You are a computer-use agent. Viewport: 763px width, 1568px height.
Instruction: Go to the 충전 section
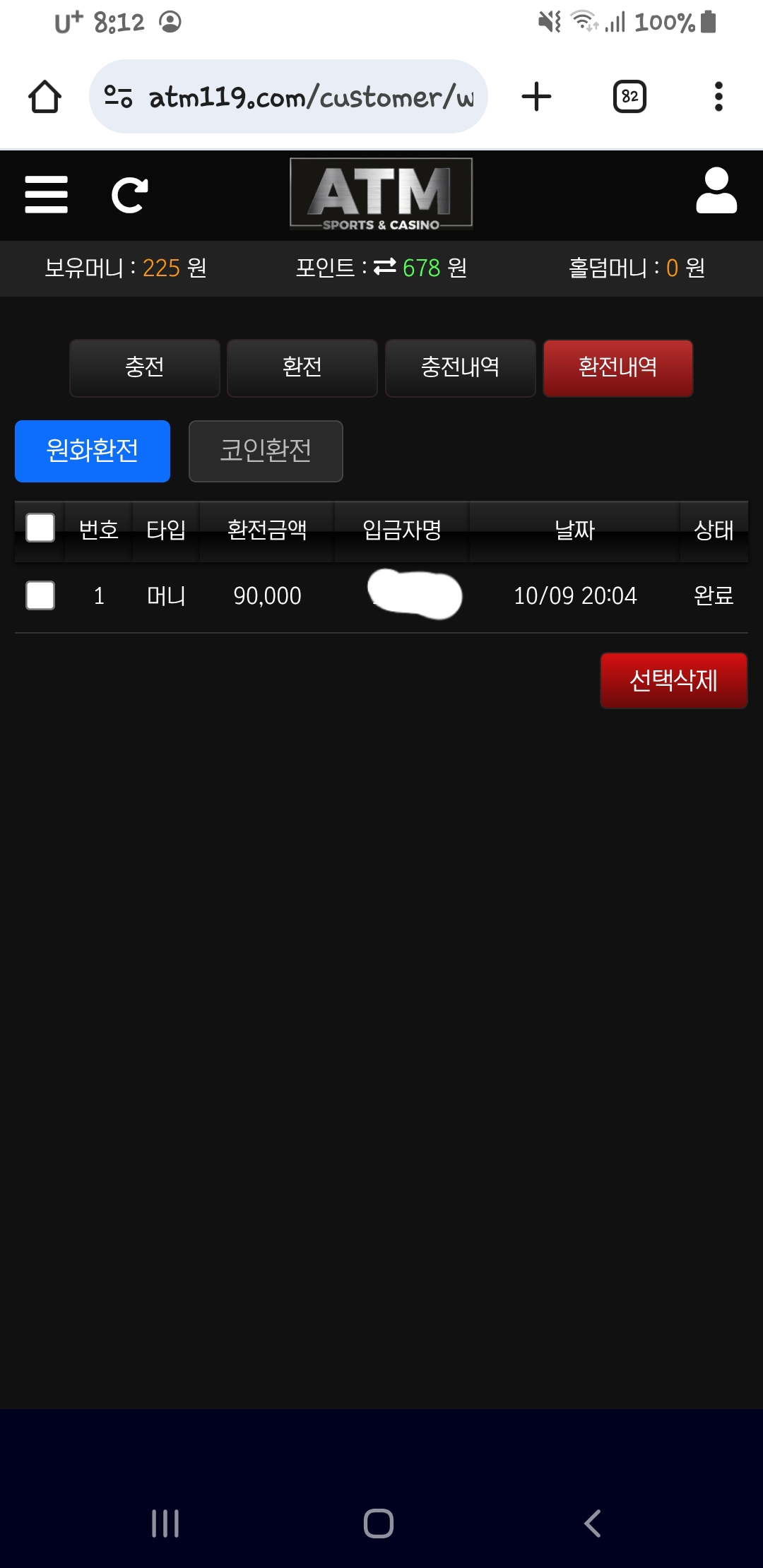(x=145, y=368)
